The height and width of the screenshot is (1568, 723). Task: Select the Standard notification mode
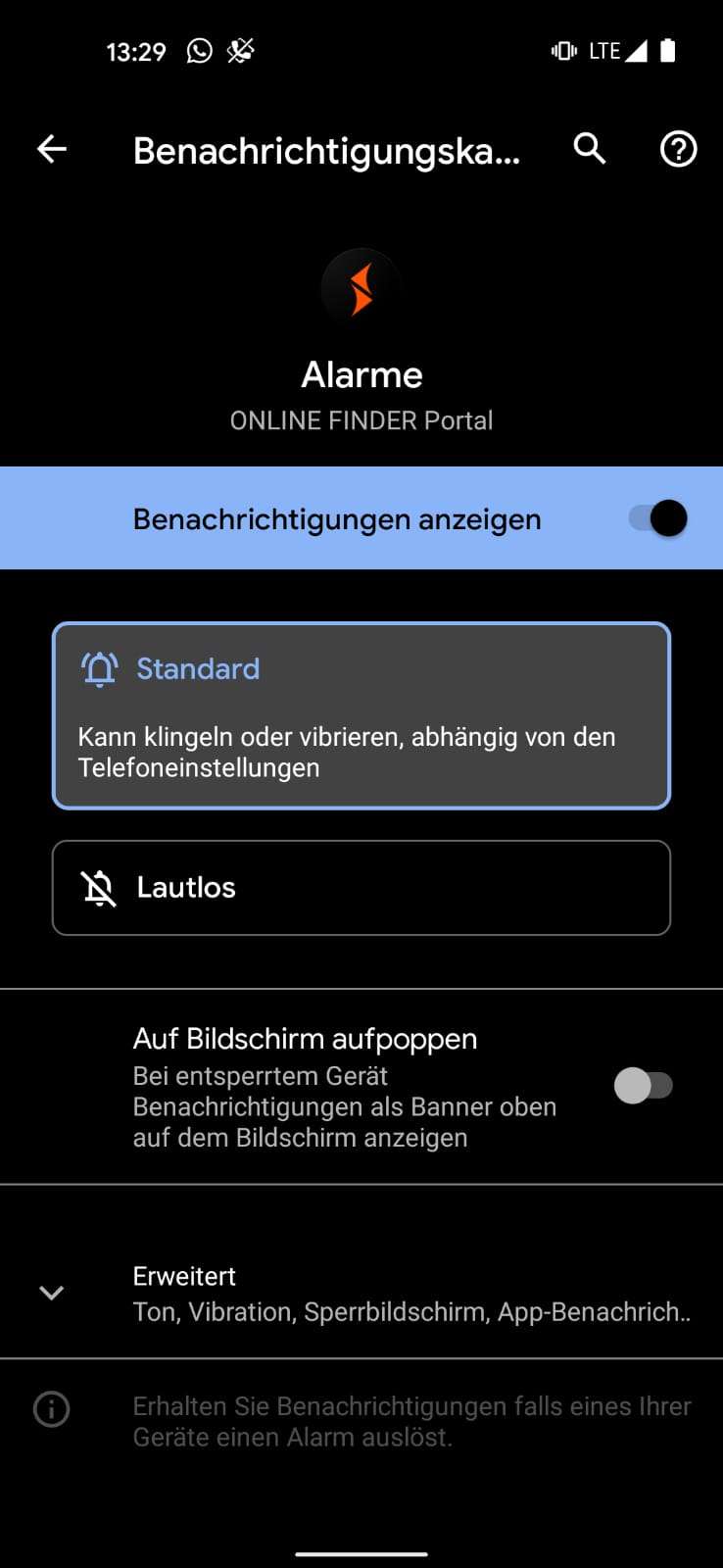point(361,716)
